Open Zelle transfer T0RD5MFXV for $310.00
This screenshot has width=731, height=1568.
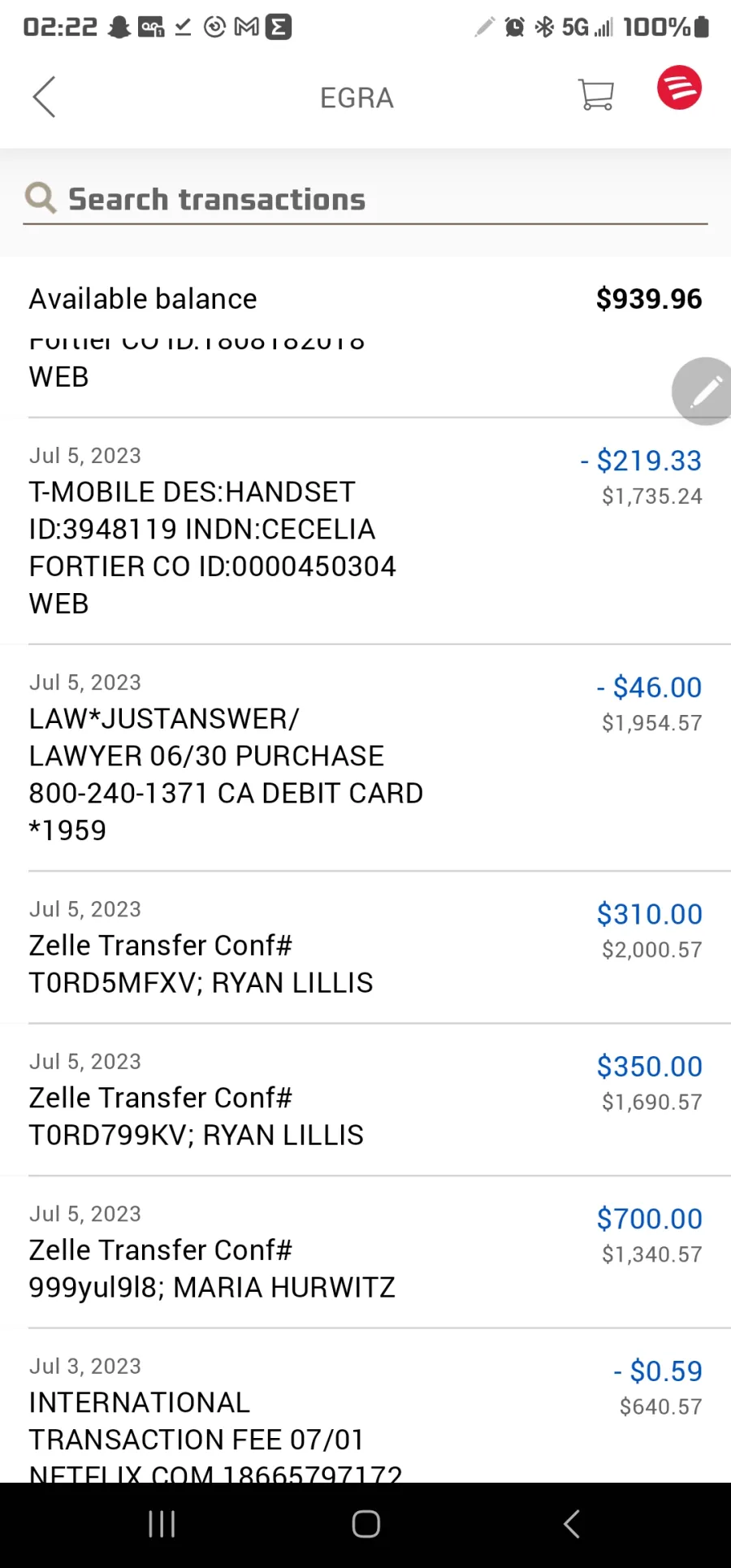365,947
